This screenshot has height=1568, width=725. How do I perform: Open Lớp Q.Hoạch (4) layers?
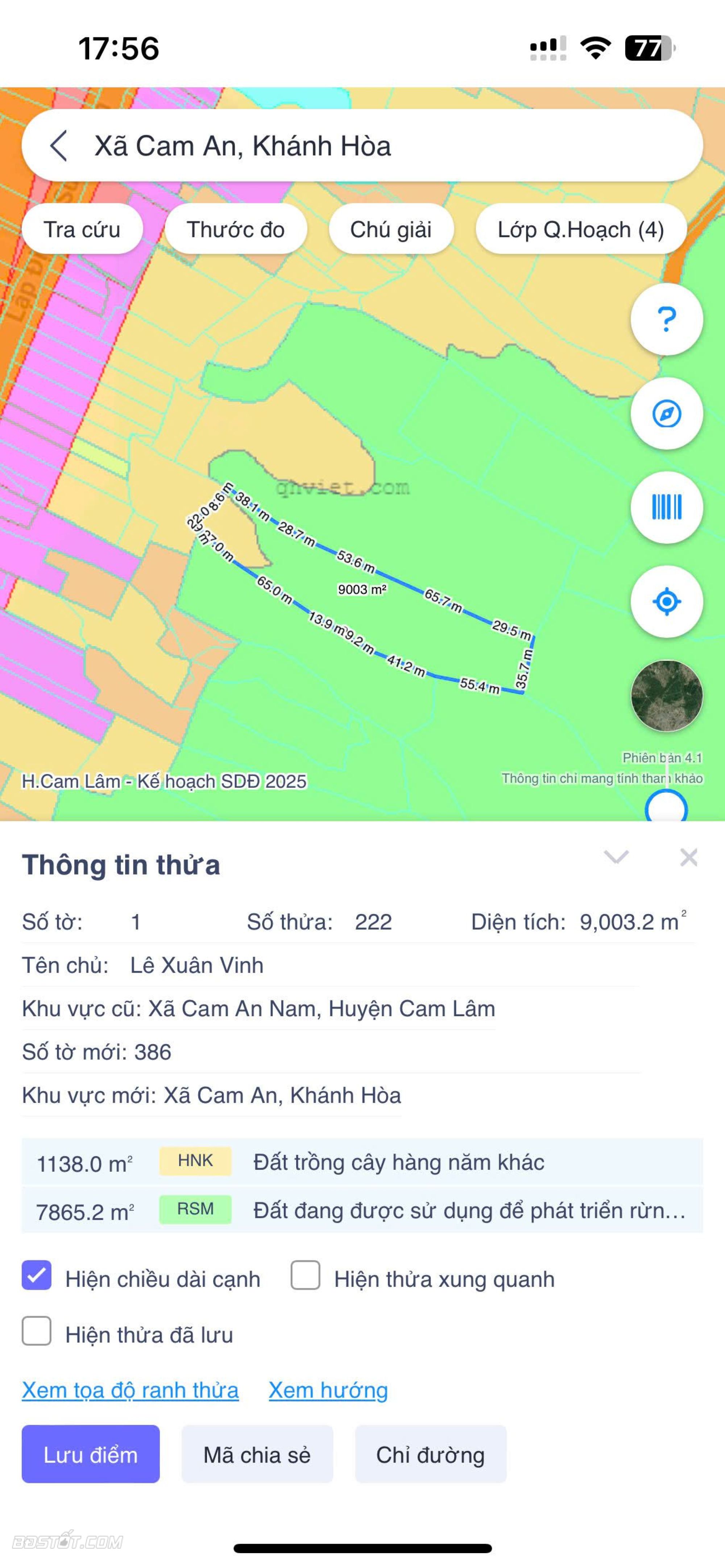coord(581,229)
